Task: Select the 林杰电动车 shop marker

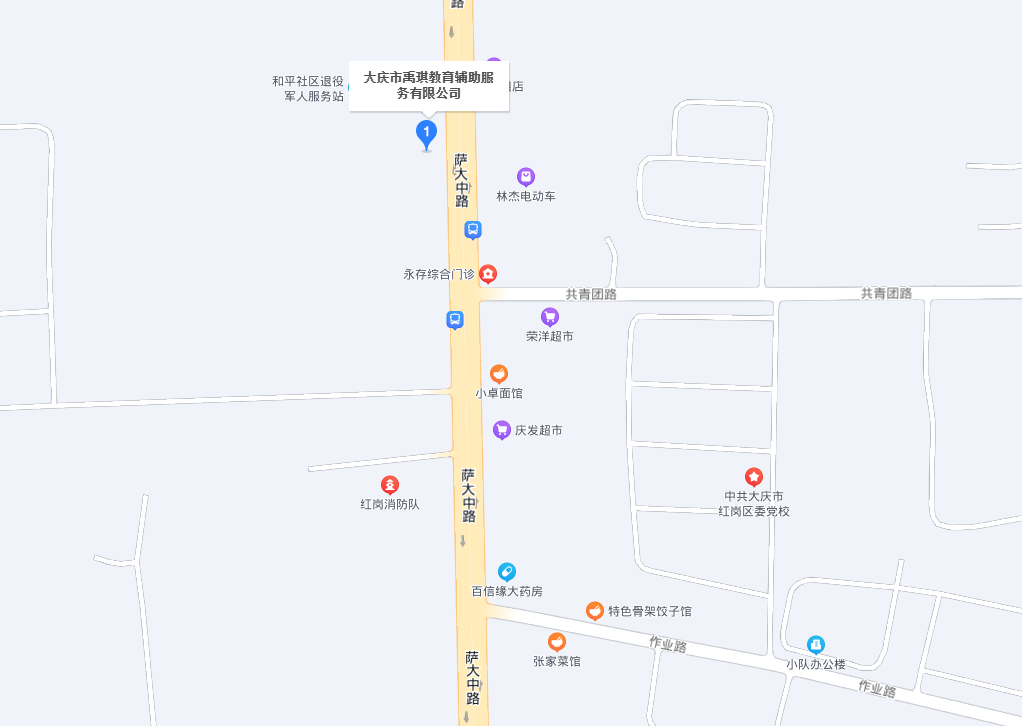Action: pyautogui.click(x=526, y=177)
